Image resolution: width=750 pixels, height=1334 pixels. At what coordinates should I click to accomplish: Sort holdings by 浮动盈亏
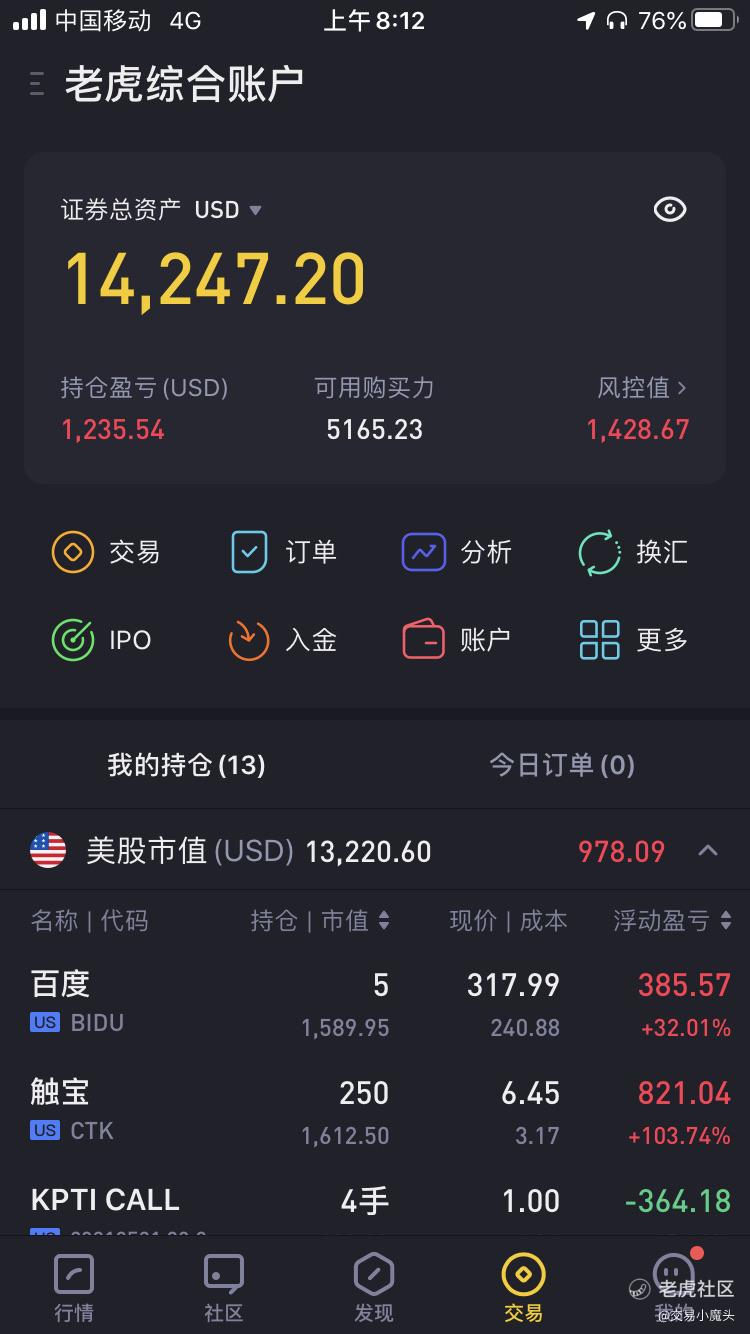pos(672,920)
